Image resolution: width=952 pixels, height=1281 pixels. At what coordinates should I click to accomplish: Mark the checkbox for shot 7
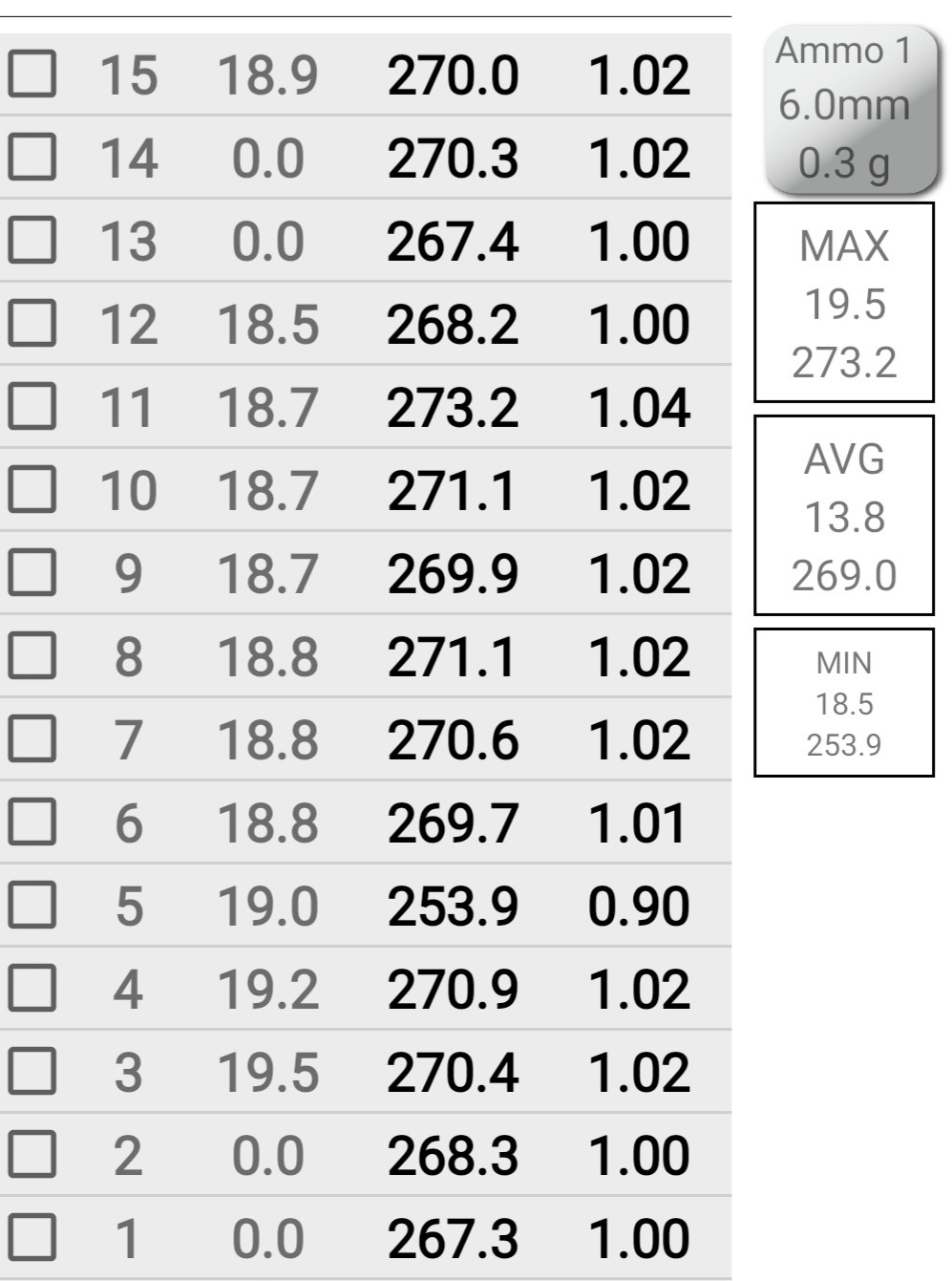point(32,740)
